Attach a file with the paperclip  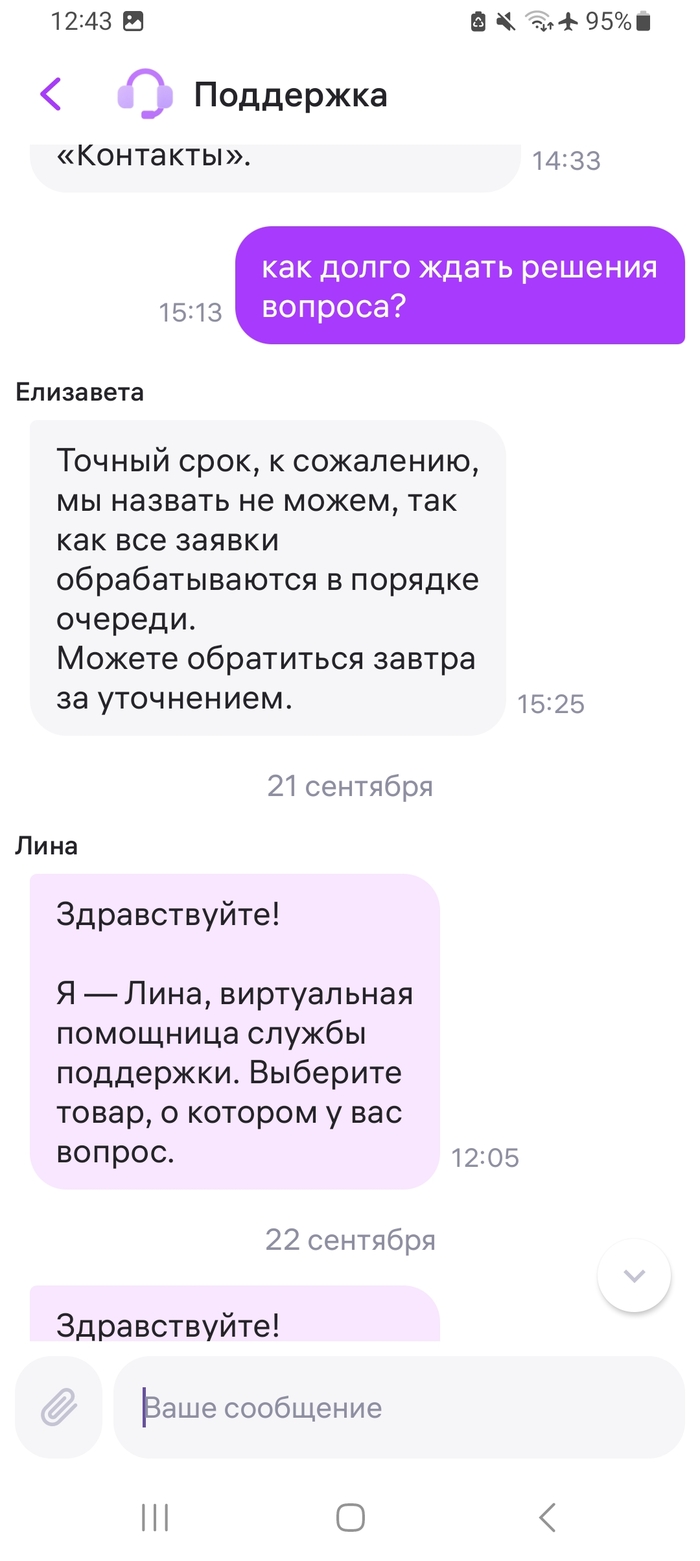click(59, 1407)
